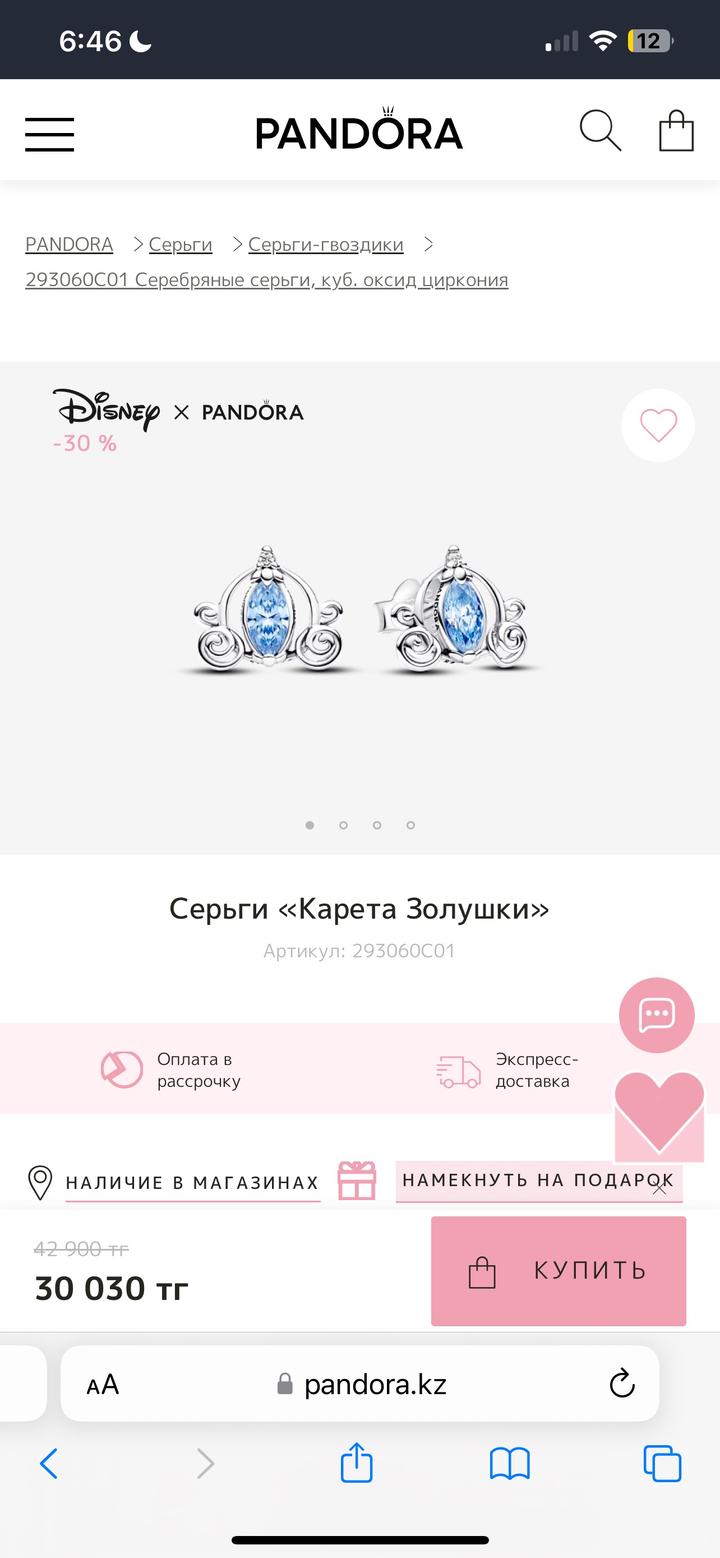Tap the КУПИТЬ button
Screen dimensions: 720x1558
click(x=558, y=1271)
